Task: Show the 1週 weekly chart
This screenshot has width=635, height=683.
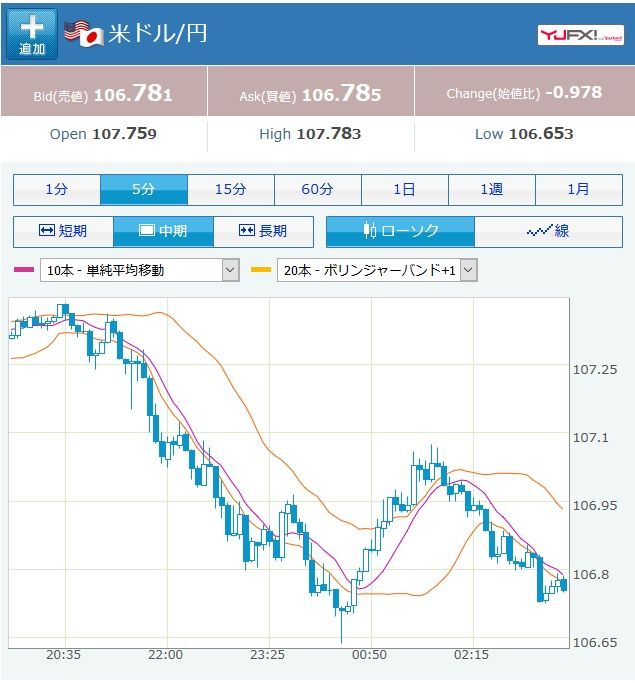Action: [x=492, y=189]
